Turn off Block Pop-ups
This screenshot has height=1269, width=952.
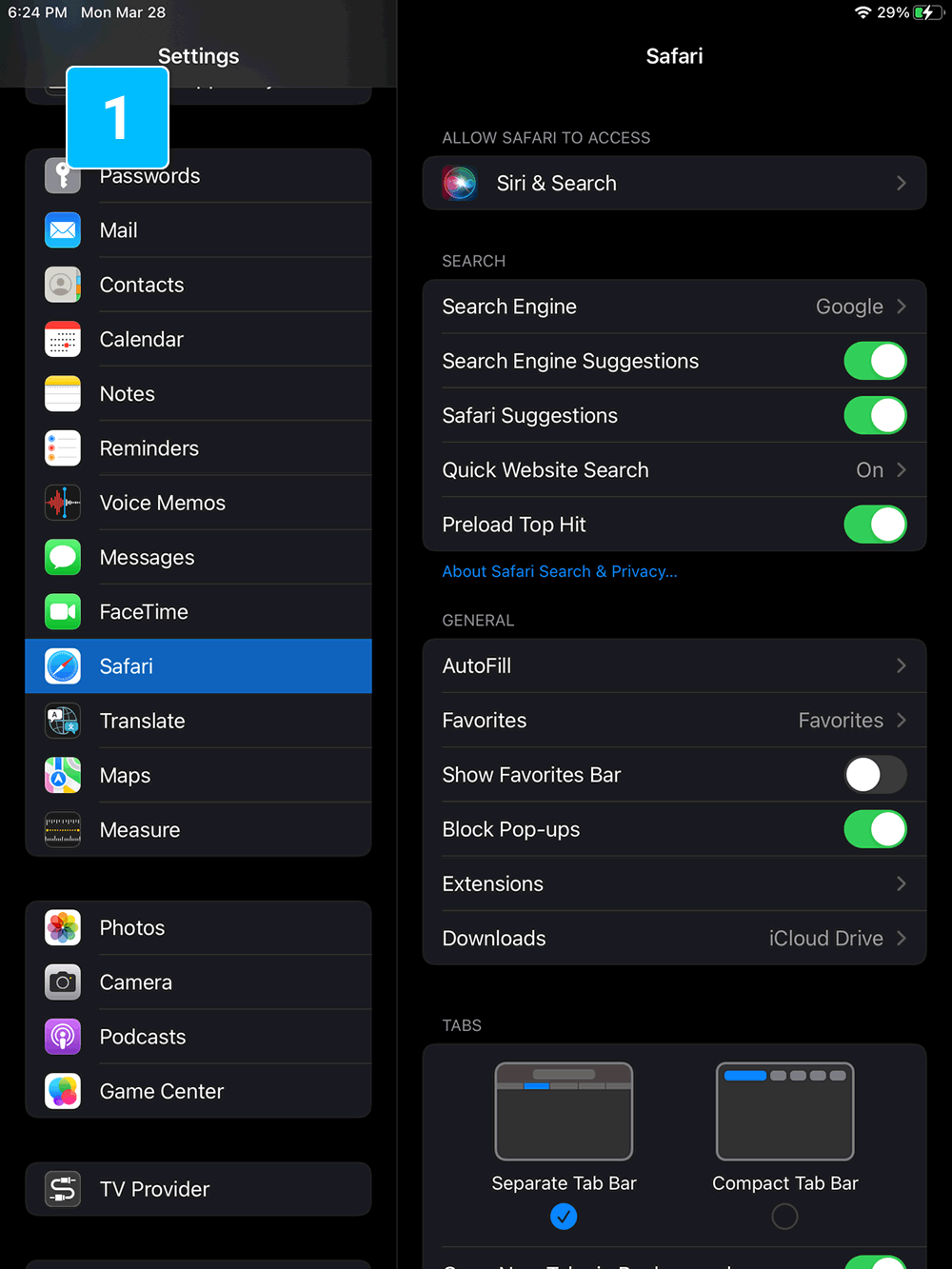[874, 829]
